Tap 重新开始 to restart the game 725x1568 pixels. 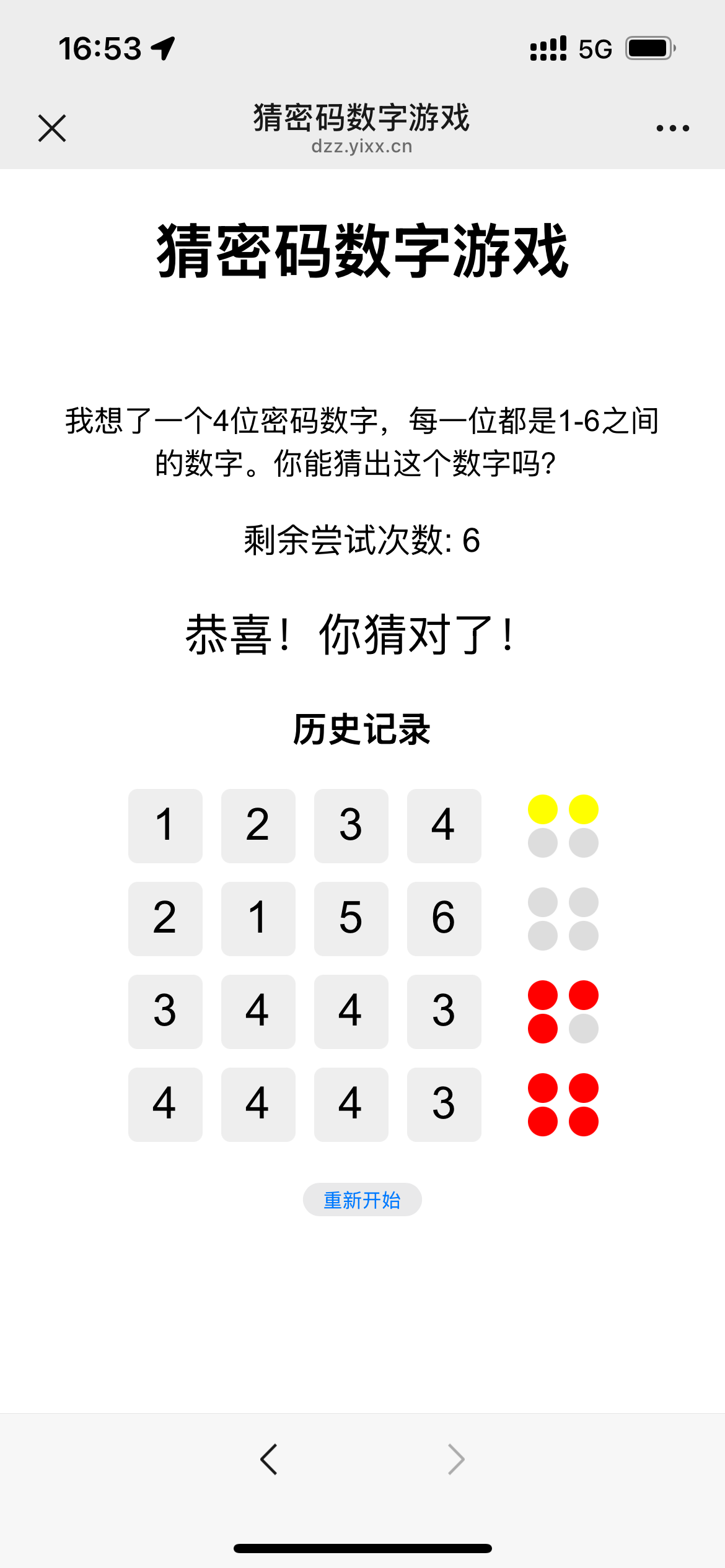point(362,1200)
